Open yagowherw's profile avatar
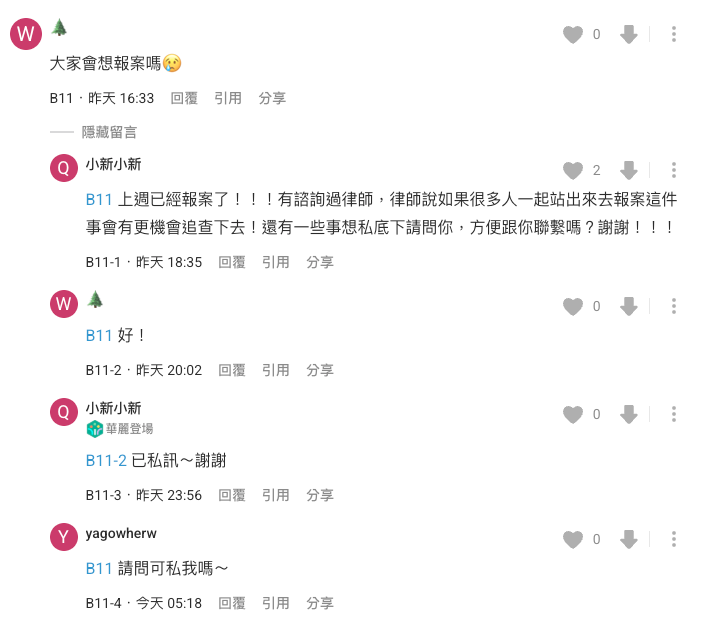Image resolution: width=706 pixels, height=624 pixels. 64,537
